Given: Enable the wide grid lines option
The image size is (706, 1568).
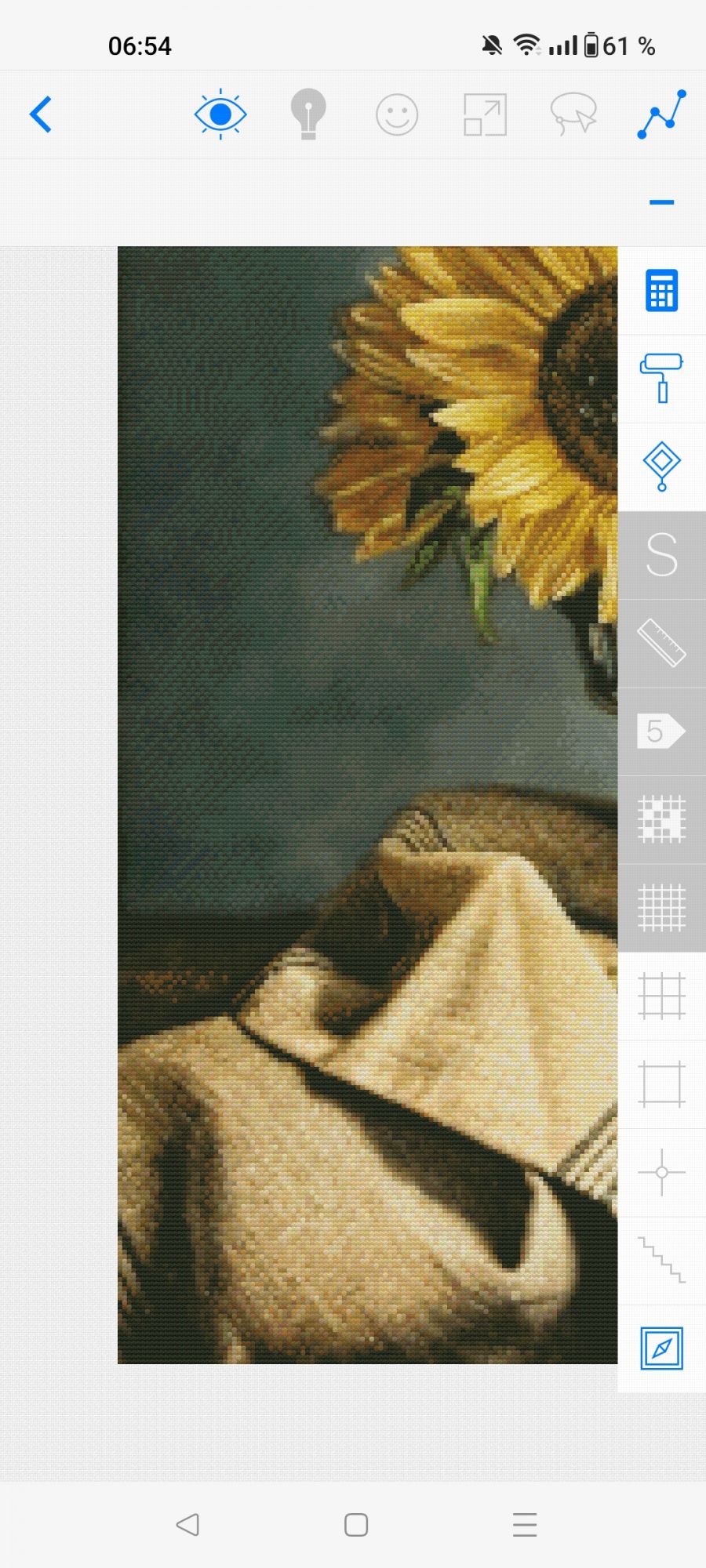Looking at the screenshot, I should (661, 996).
